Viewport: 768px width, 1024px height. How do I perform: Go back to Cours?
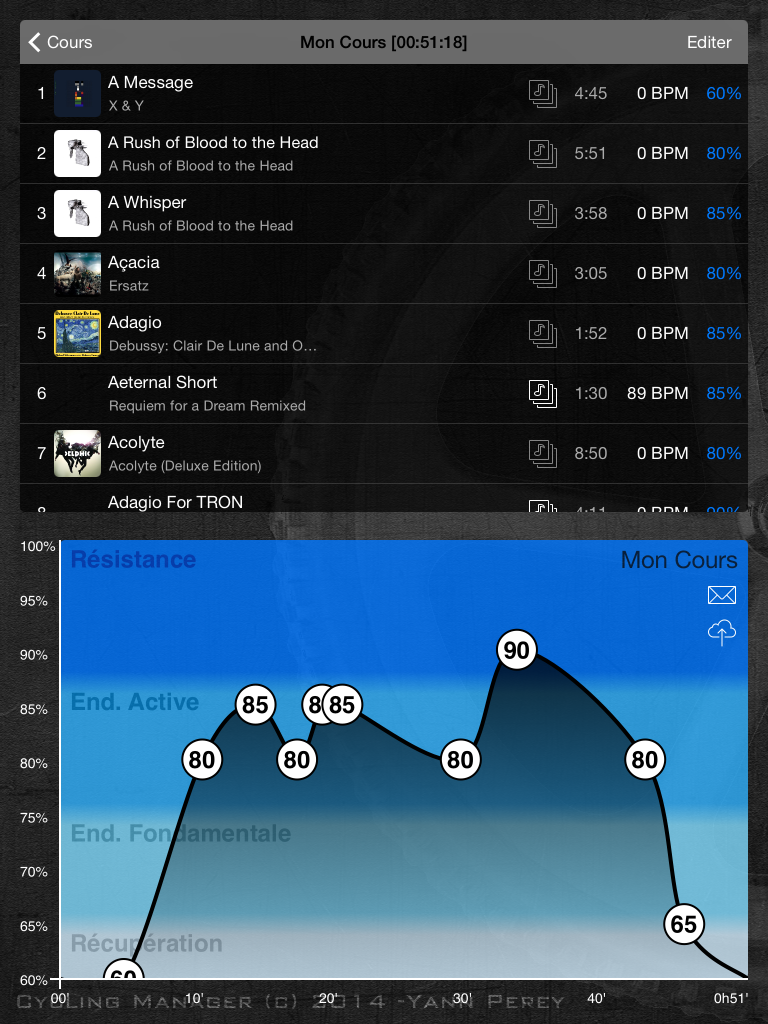tap(60, 42)
